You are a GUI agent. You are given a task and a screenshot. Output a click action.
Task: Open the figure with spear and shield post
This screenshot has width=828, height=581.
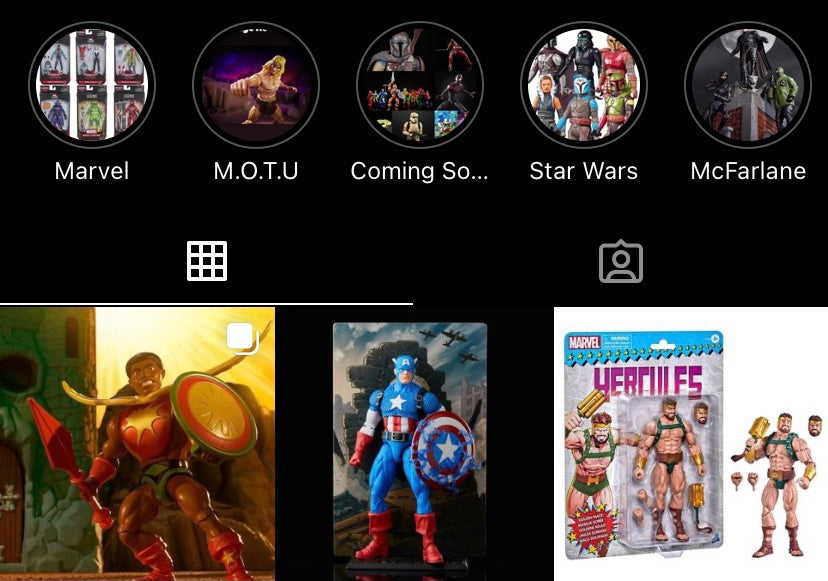pyautogui.click(x=137, y=444)
